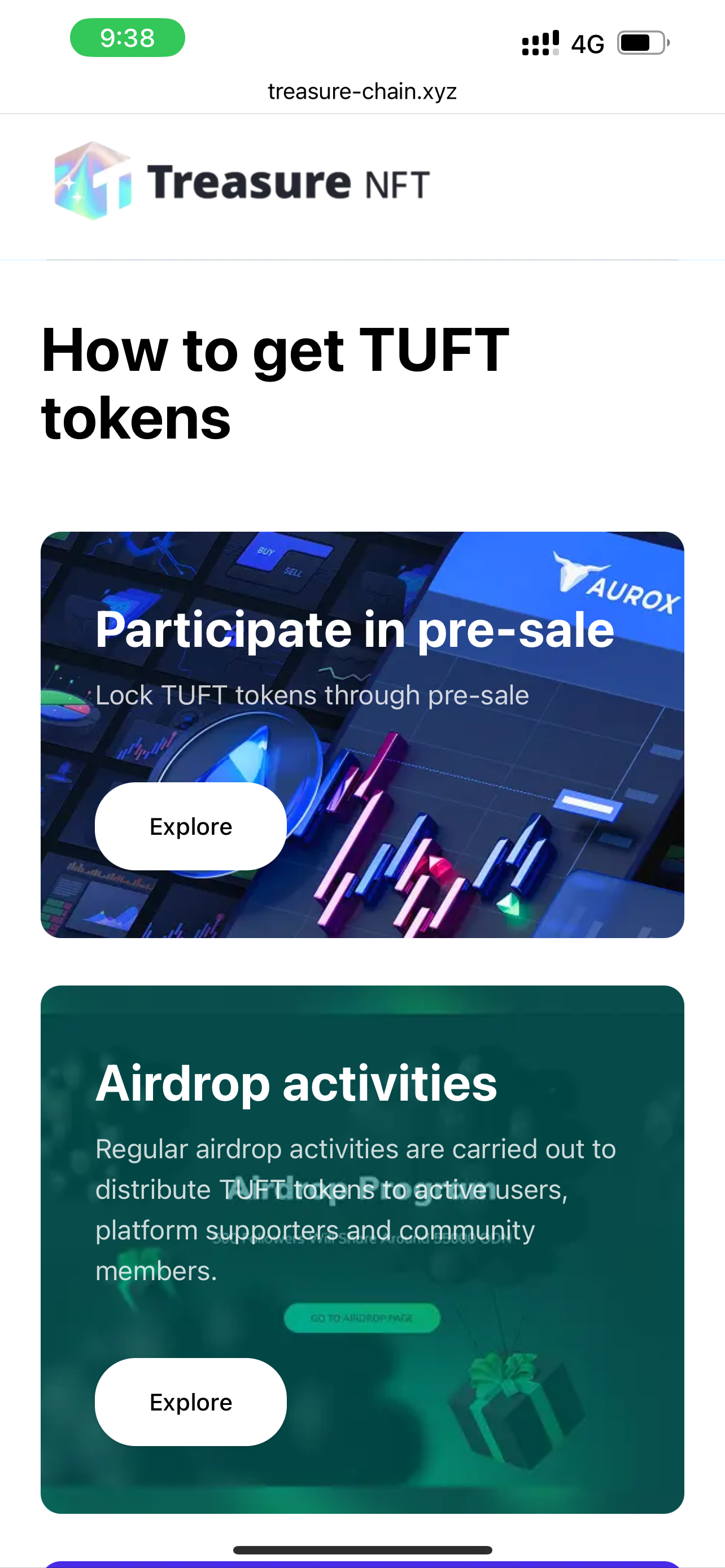The width and height of the screenshot is (725, 1568).
Task: Tap the SELL button shown in banner artwork
Action: click(x=293, y=571)
